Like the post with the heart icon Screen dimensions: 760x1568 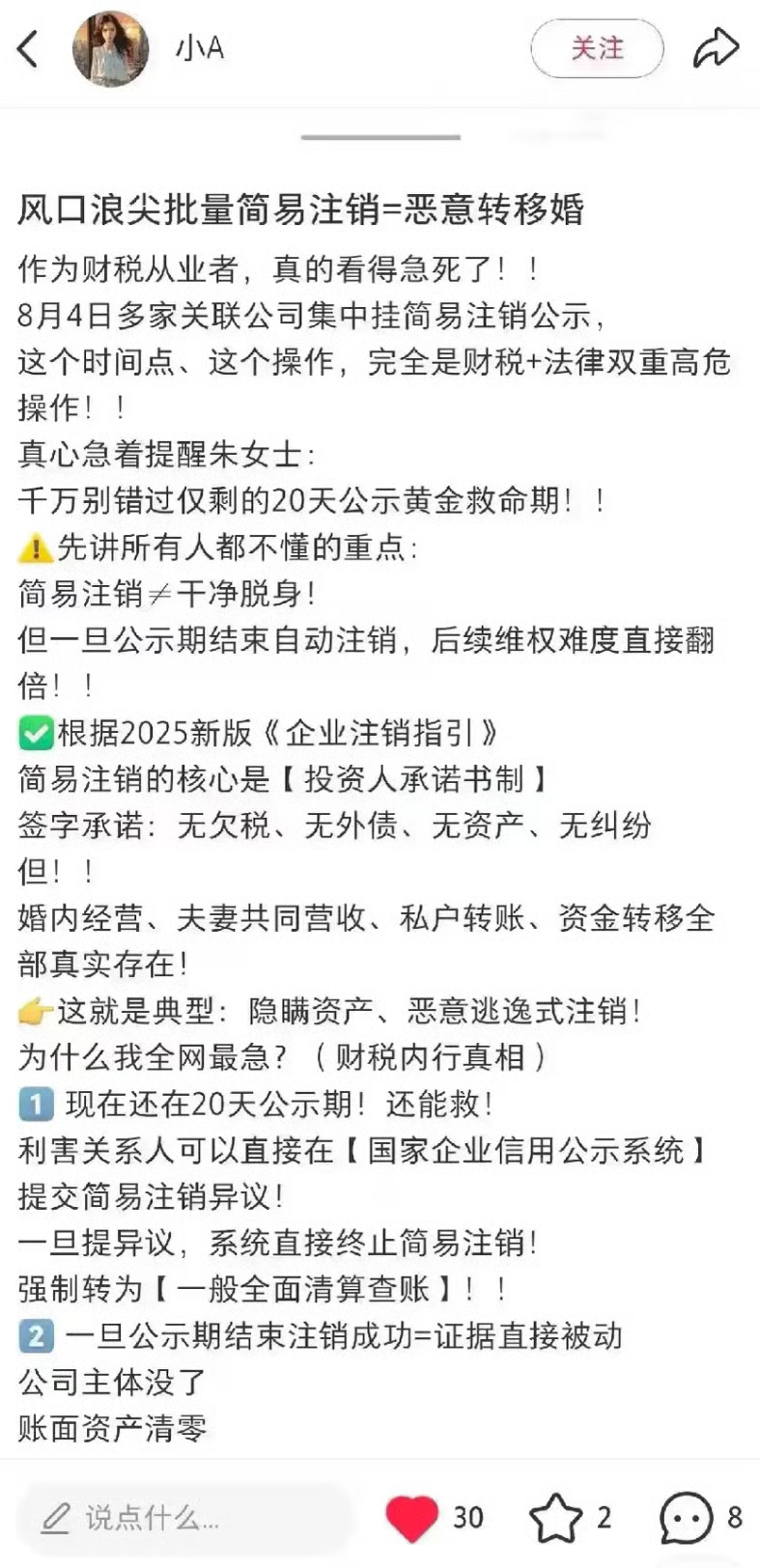[412, 1518]
